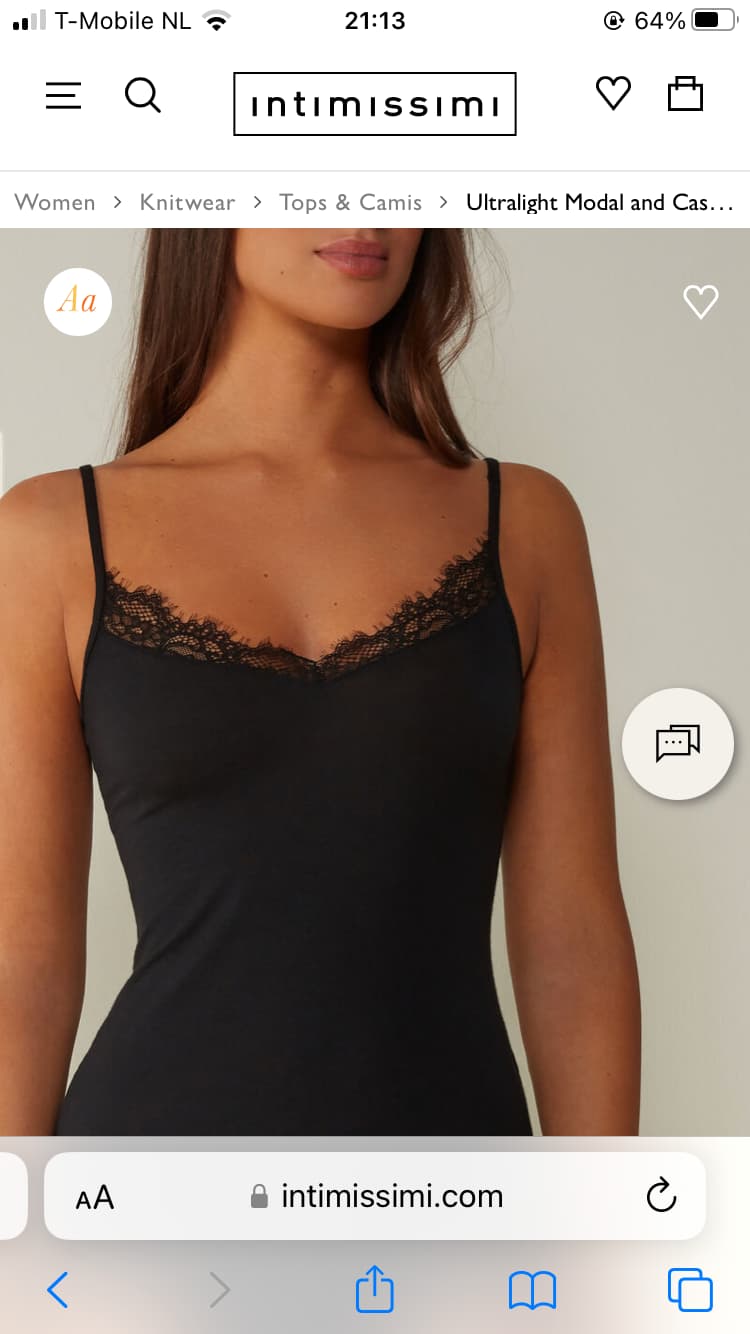Open the wishlist heart in the header

[x=613, y=93]
